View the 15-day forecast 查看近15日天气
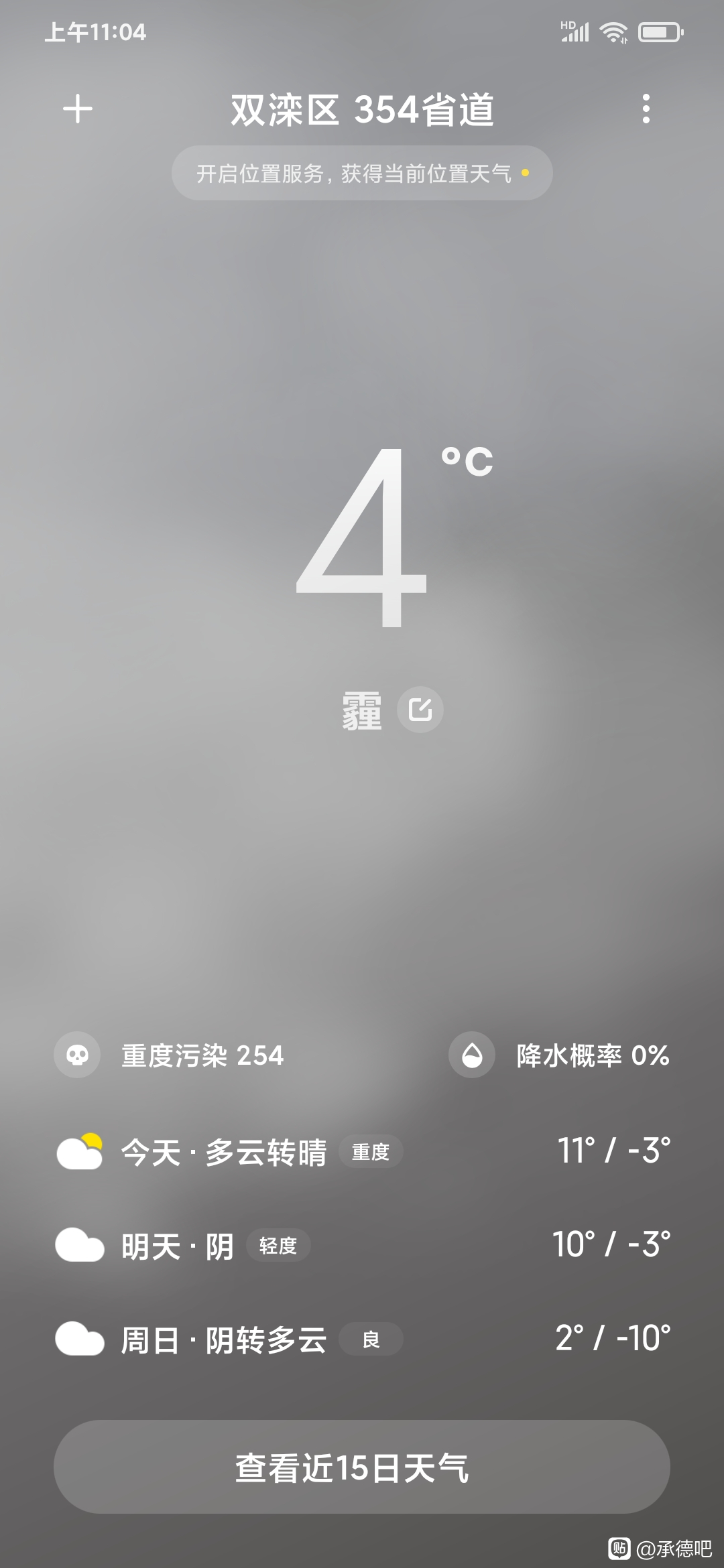Screen dimensions: 724x1568 [362, 1467]
